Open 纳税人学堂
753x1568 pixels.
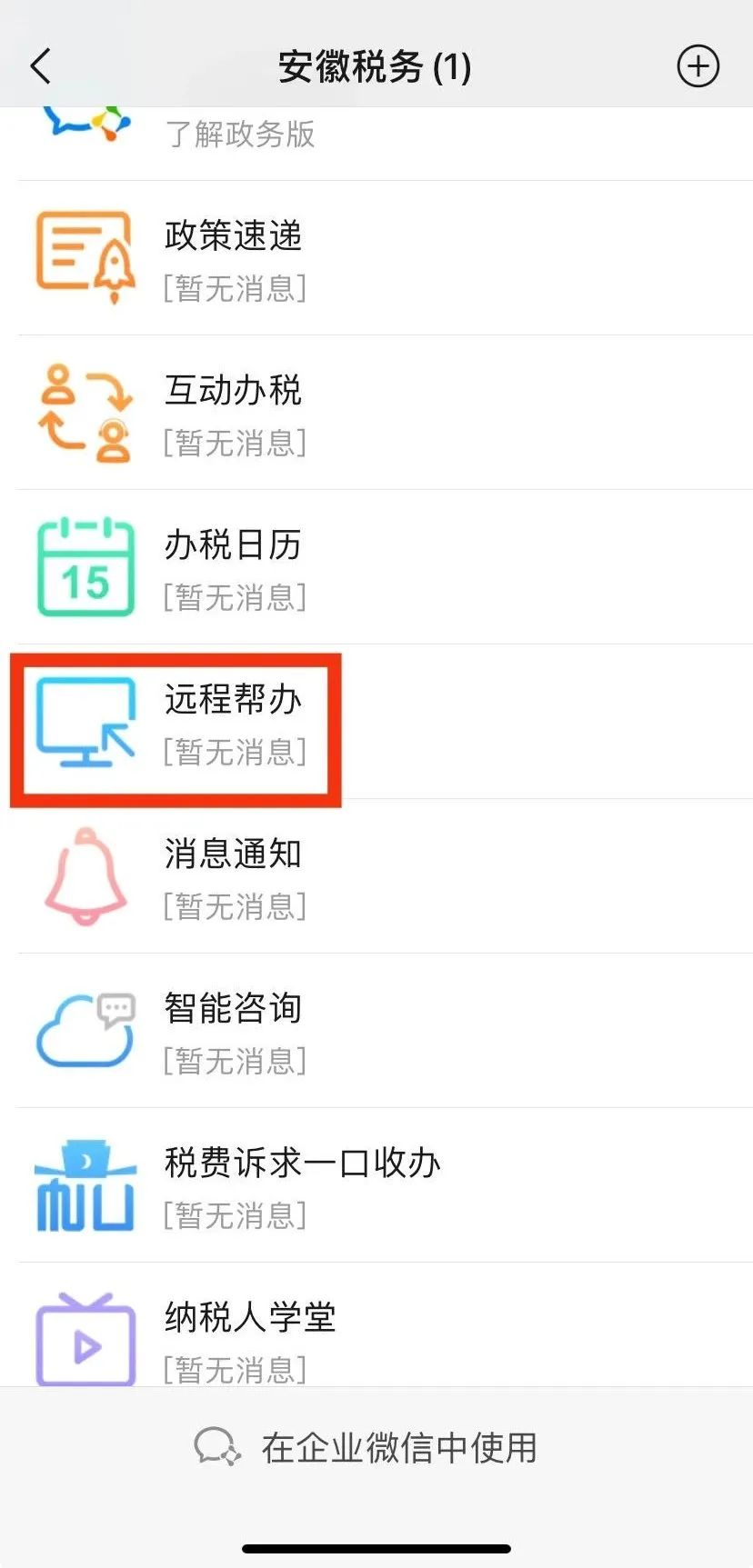click(376, 1324)
